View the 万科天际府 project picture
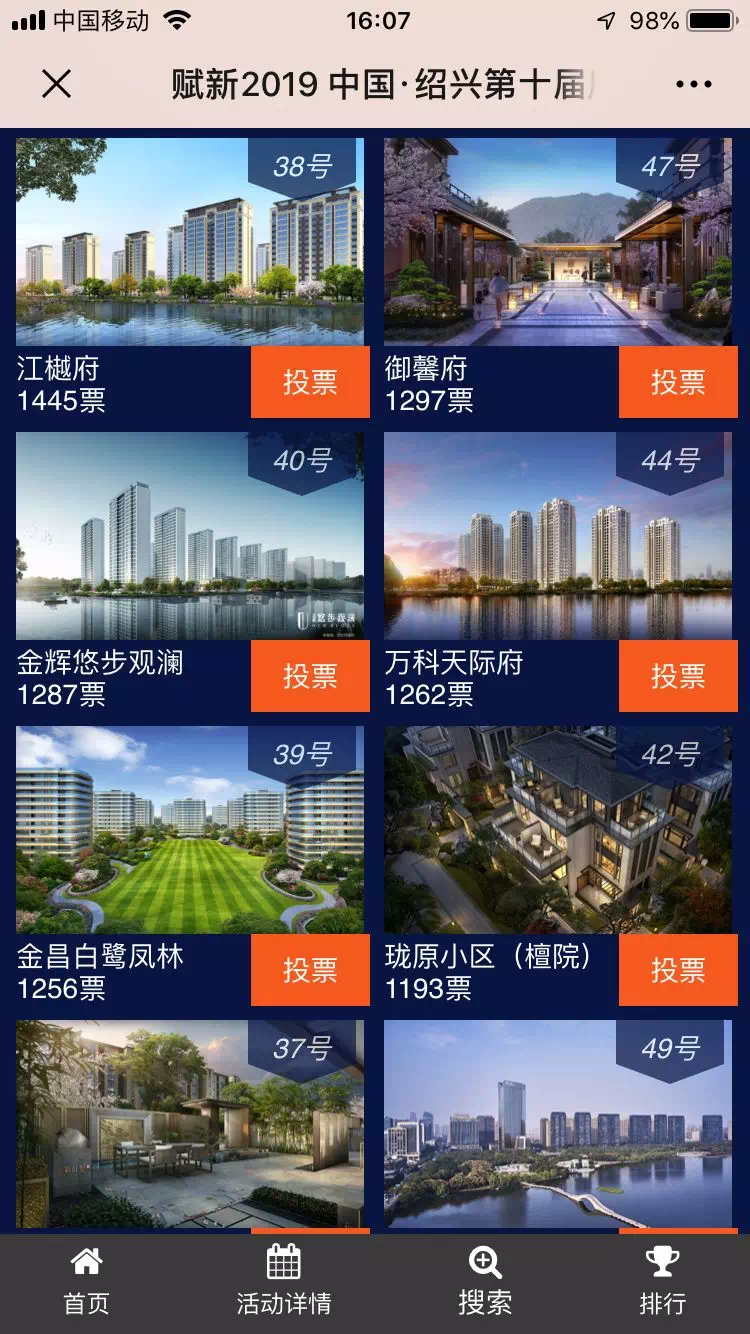750x1334 pixels. pos(558,536)
